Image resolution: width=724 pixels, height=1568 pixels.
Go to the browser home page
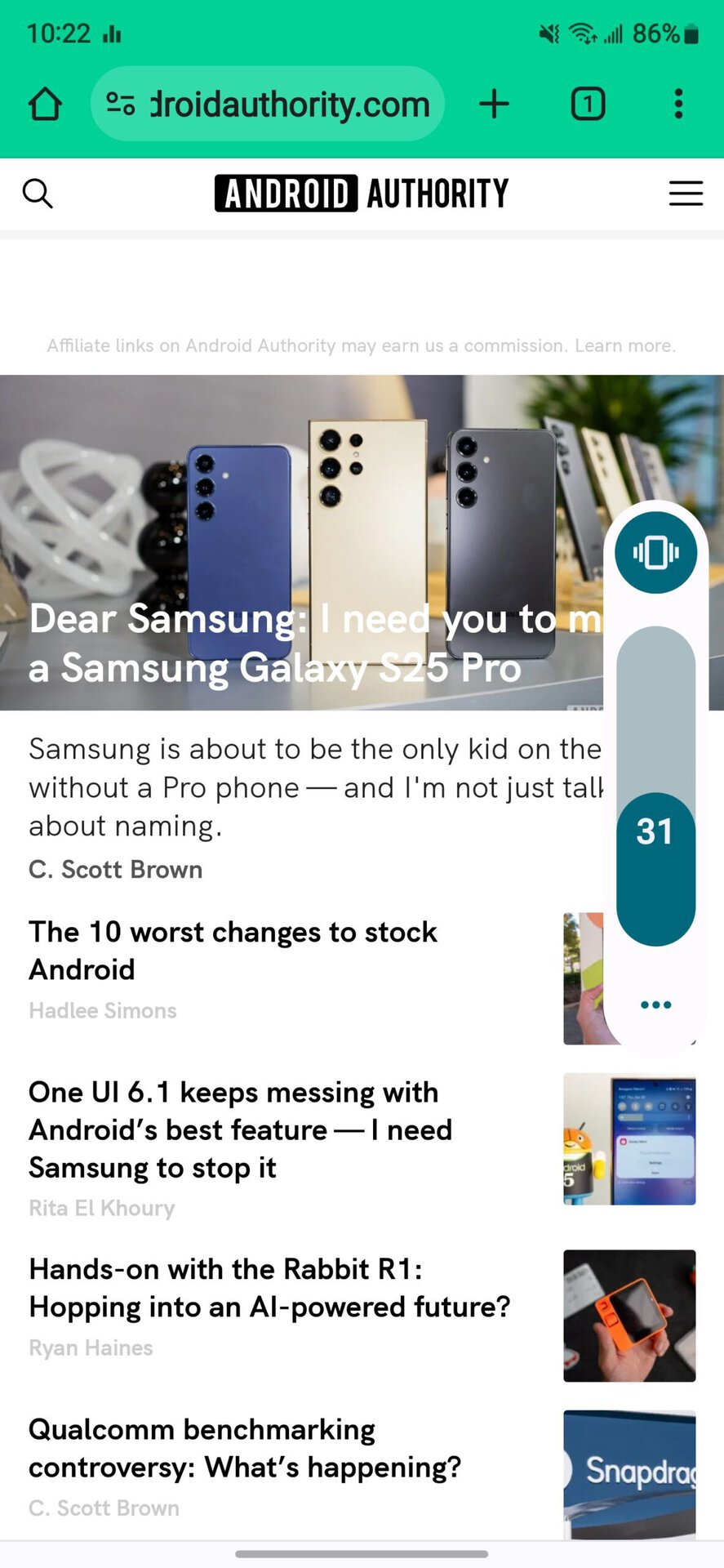coord(45,105)
